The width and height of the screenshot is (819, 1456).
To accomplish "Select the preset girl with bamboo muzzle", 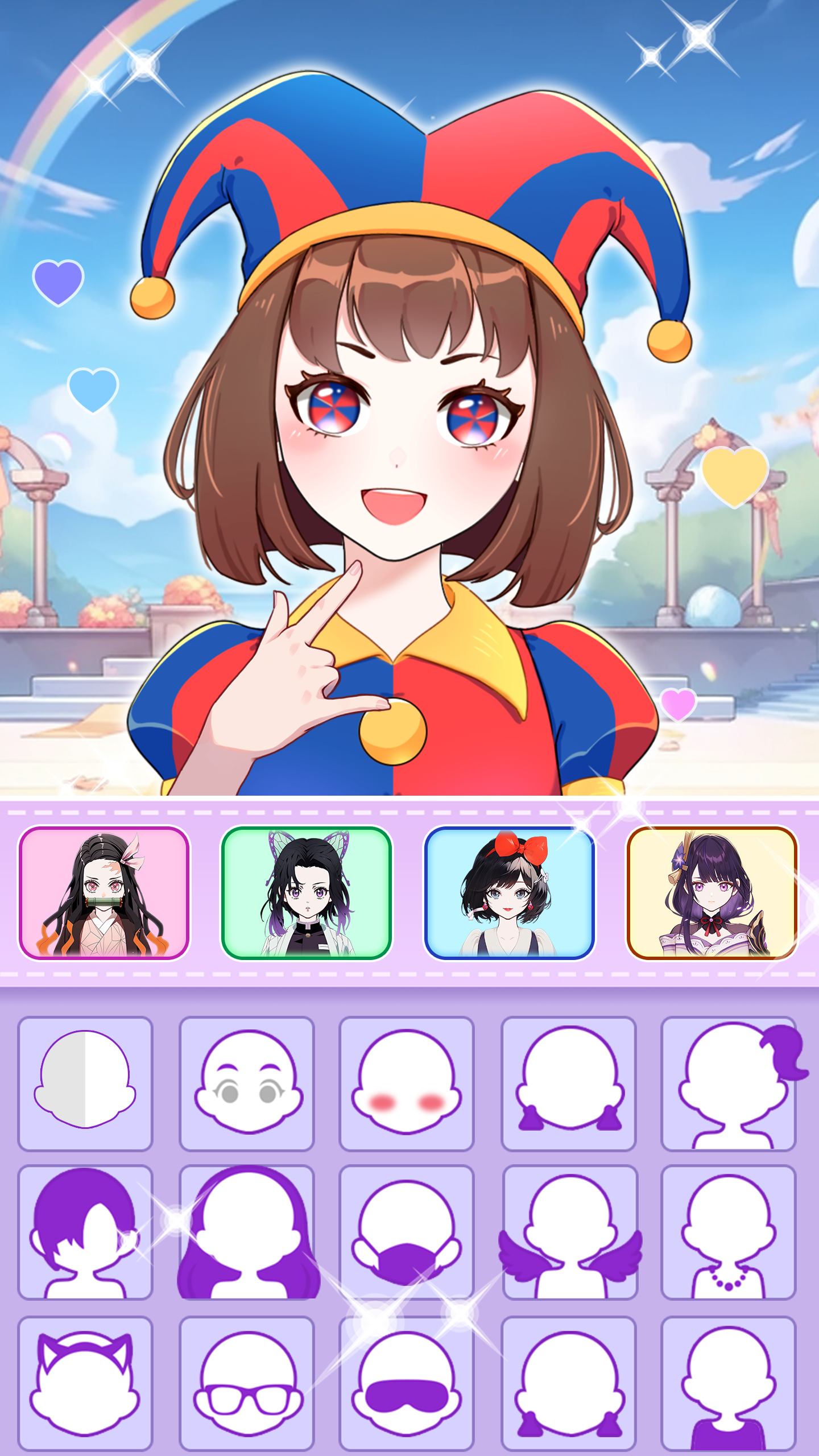I will [104, 893].
